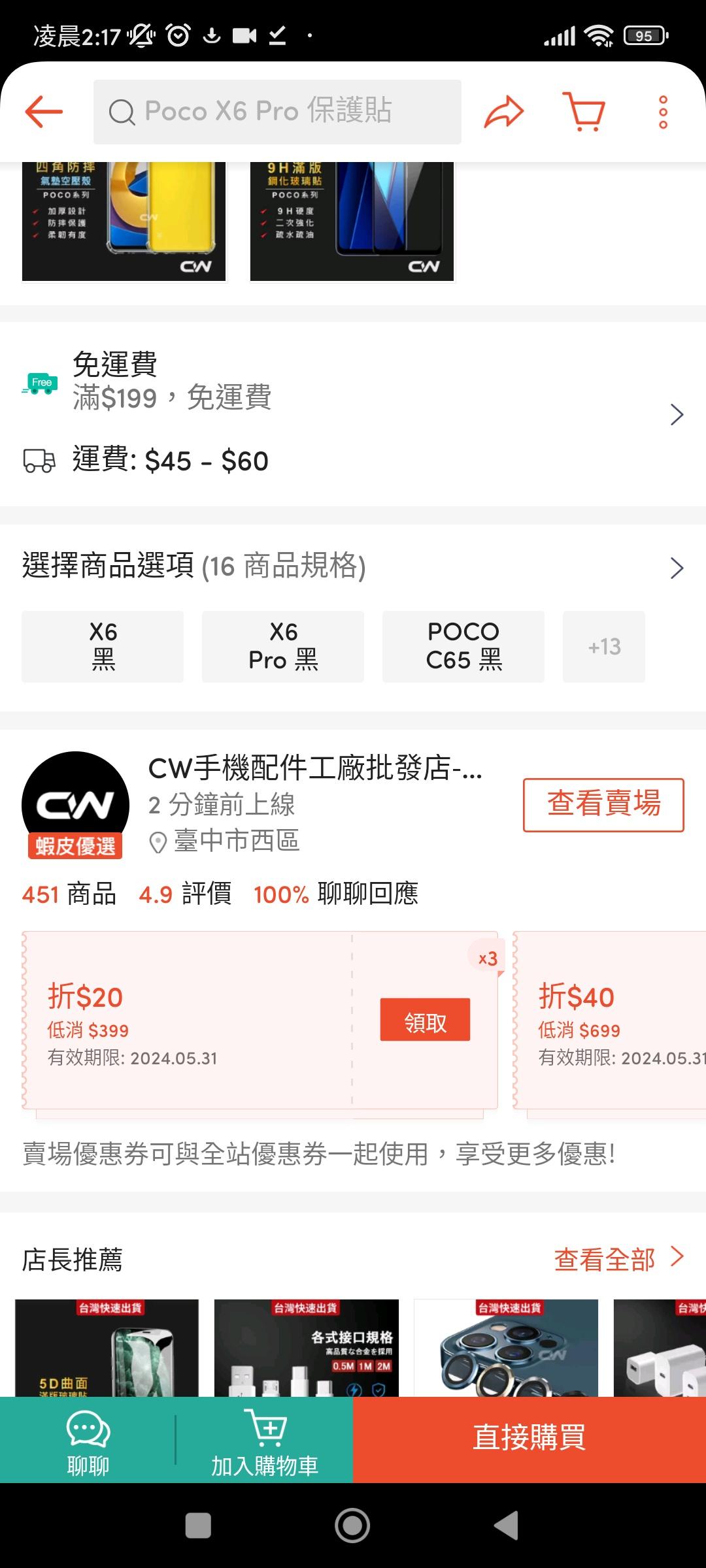Image resolution: width=706 pixels, height=1568 pixels.
Task: Visit the shop via 查看賣場
Action: tap(603, 804)
